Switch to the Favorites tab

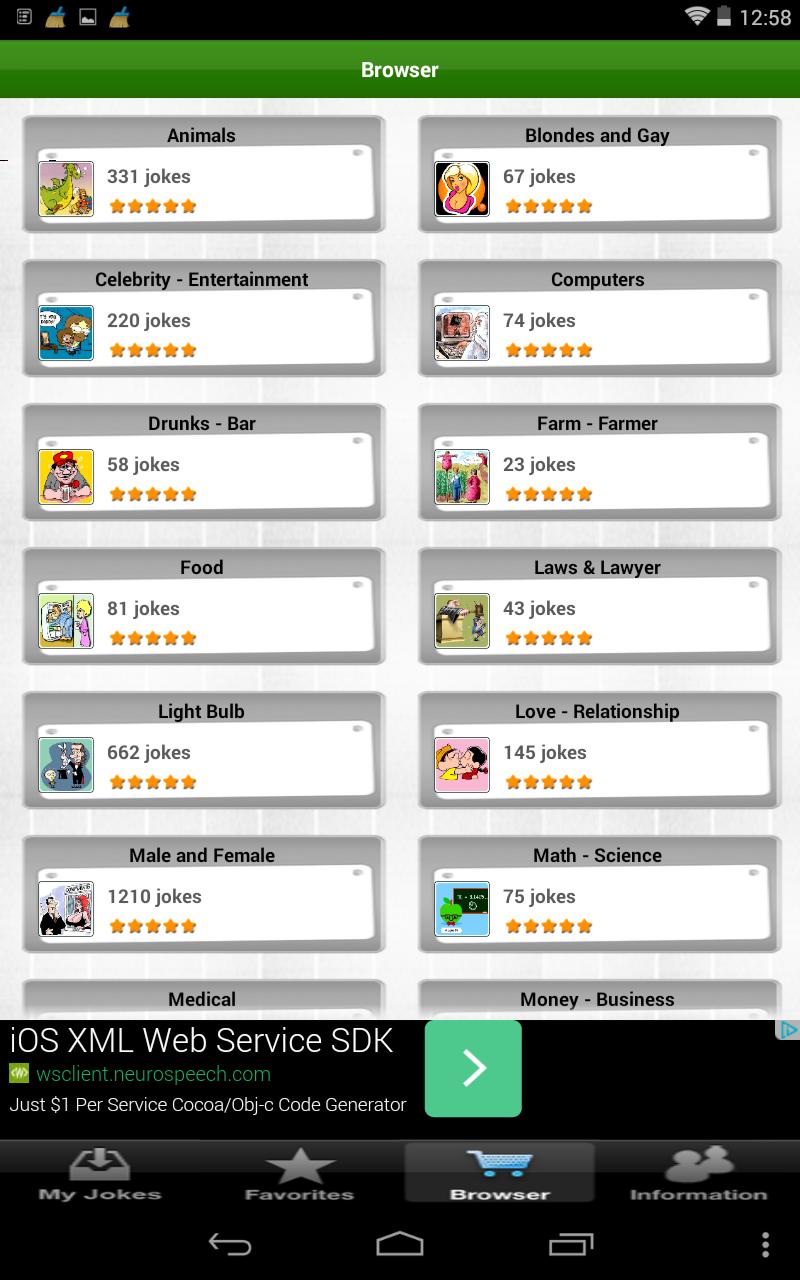click(299, 1173)
